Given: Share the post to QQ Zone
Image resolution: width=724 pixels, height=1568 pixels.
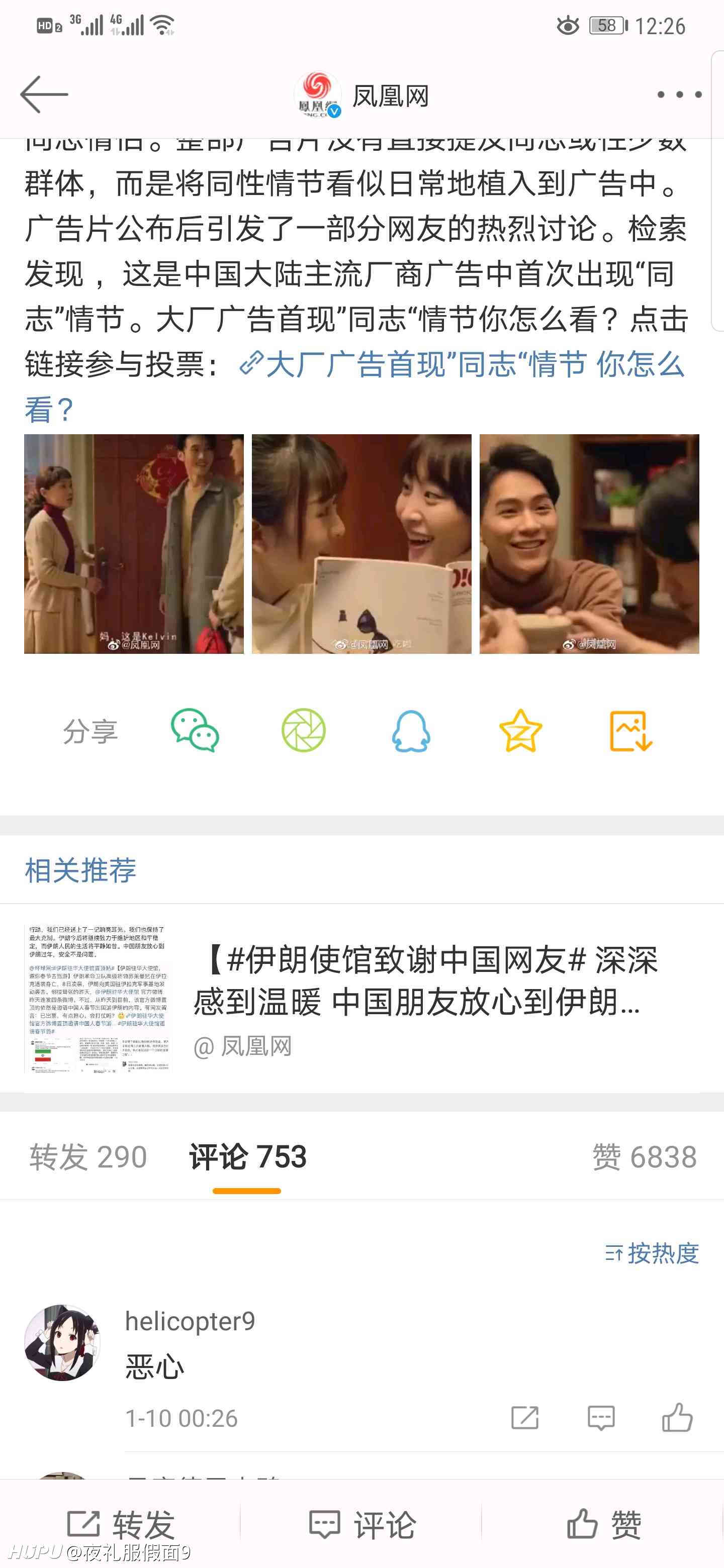Looking at the screenshot, I should click(520, 730).
